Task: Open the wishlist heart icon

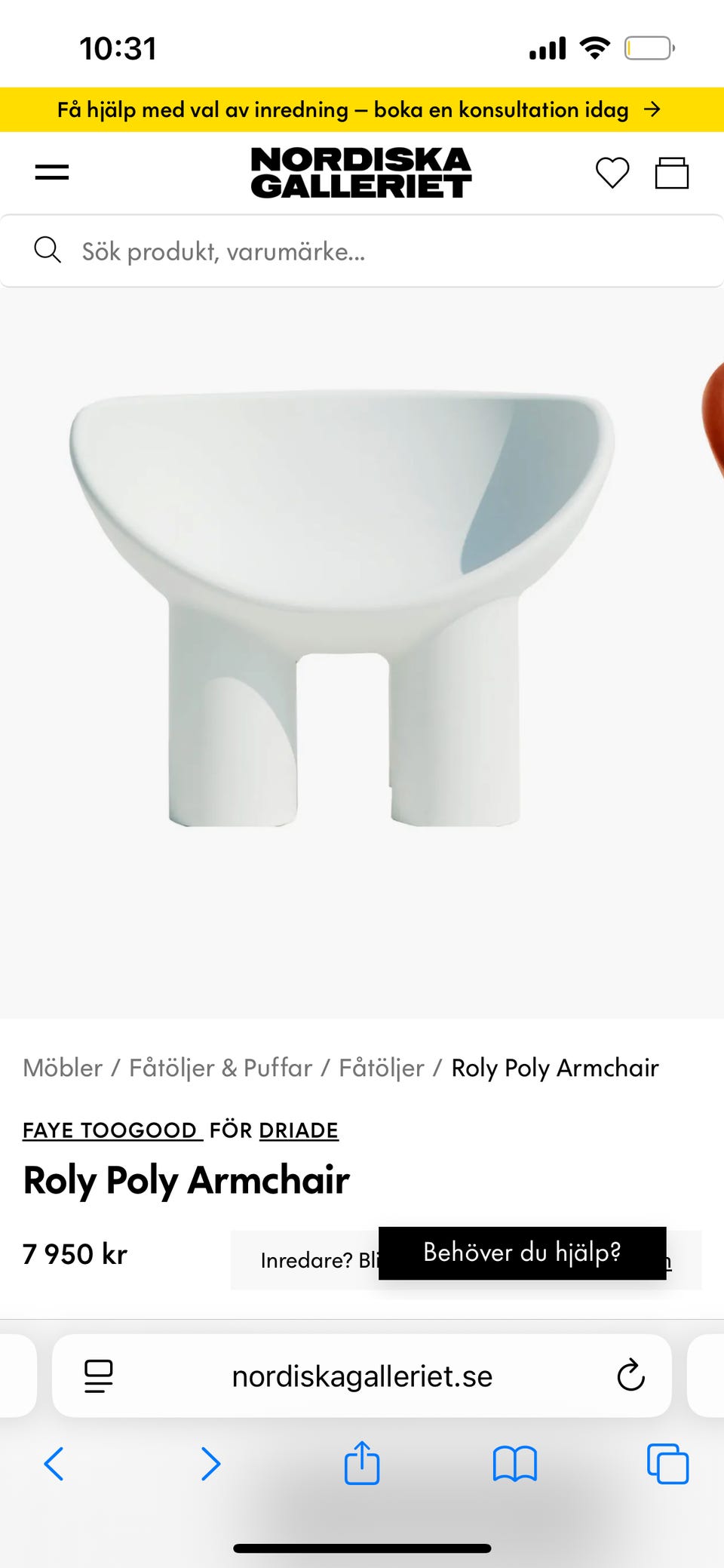Action: (612, 173)
